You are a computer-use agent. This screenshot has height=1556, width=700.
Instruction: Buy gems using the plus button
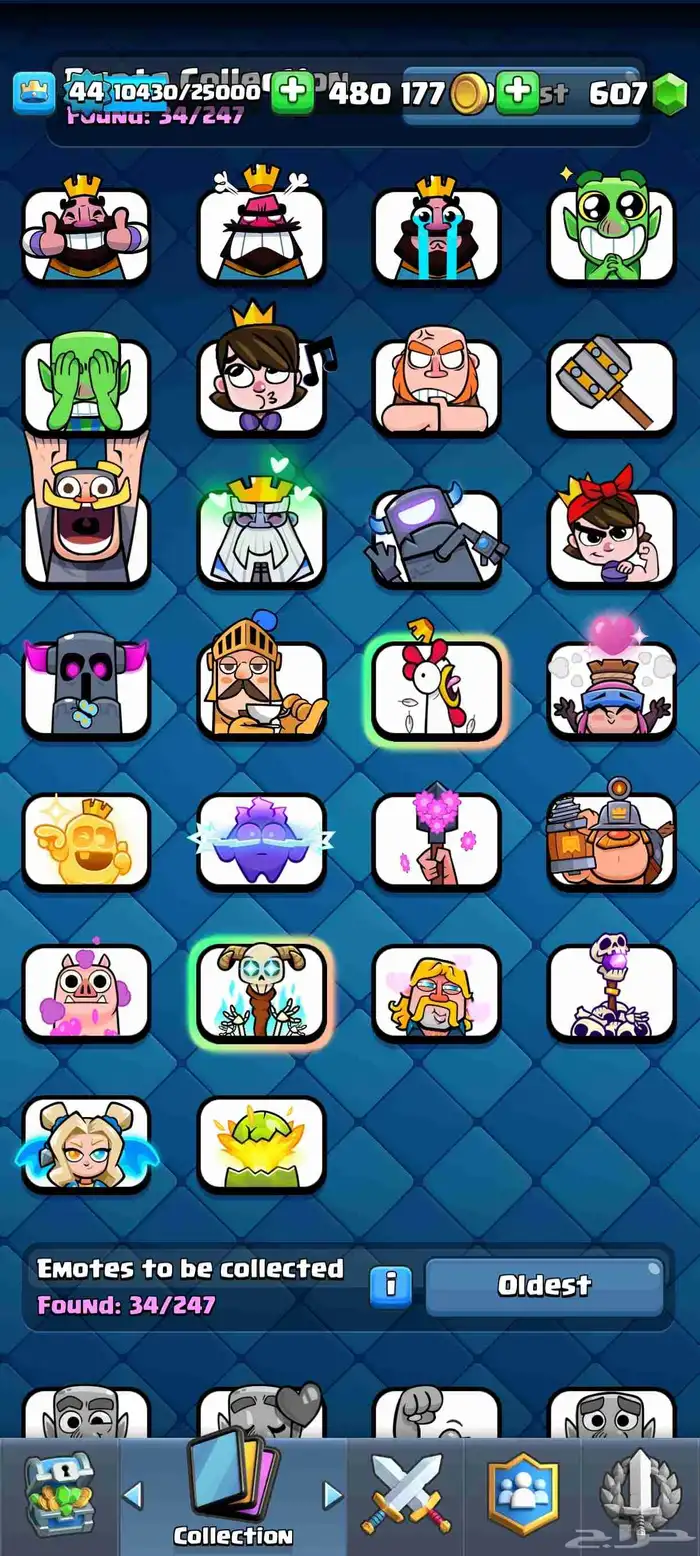pyautogui.click(x=517, y=93)
